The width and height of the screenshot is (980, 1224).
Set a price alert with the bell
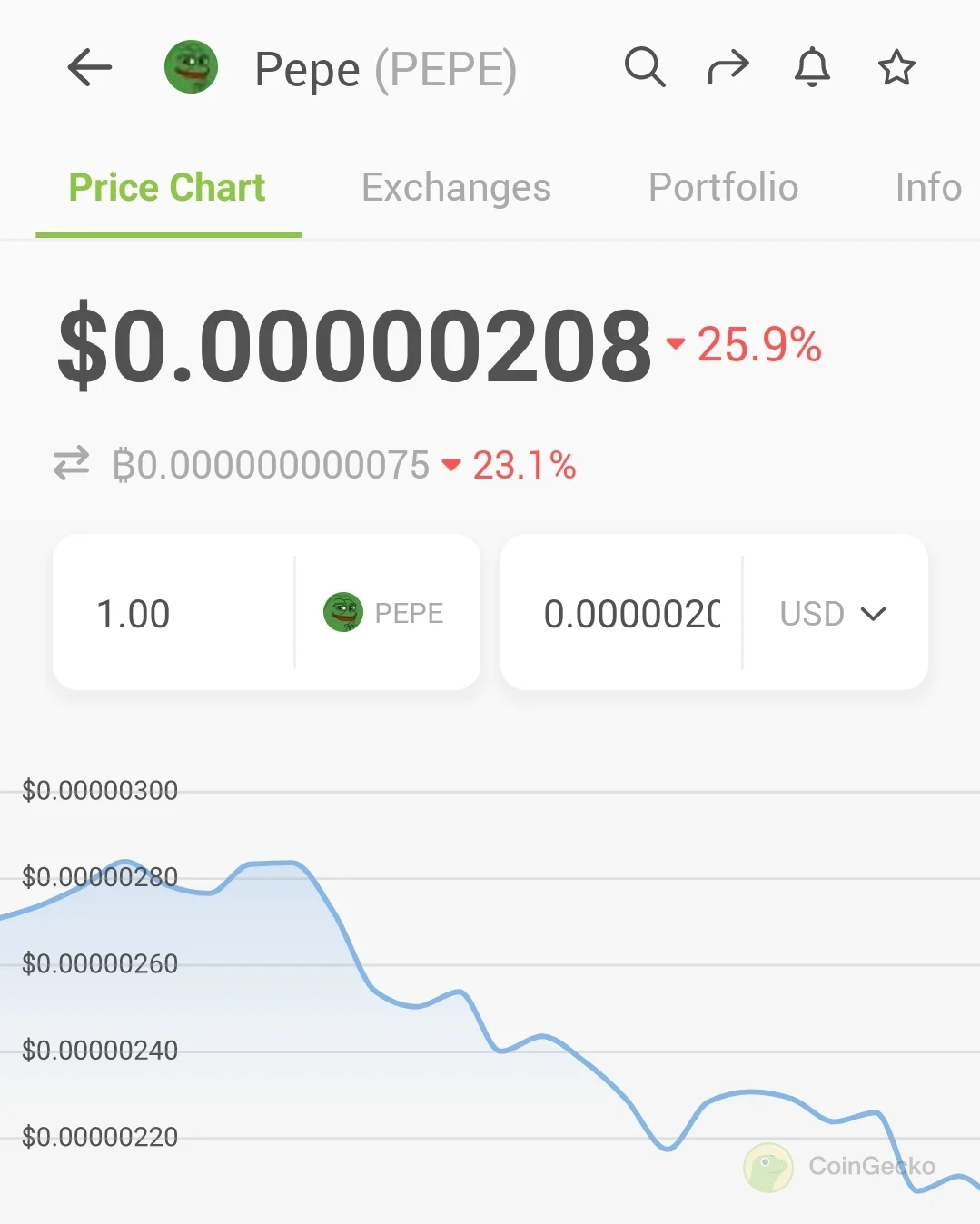point(813,67)
